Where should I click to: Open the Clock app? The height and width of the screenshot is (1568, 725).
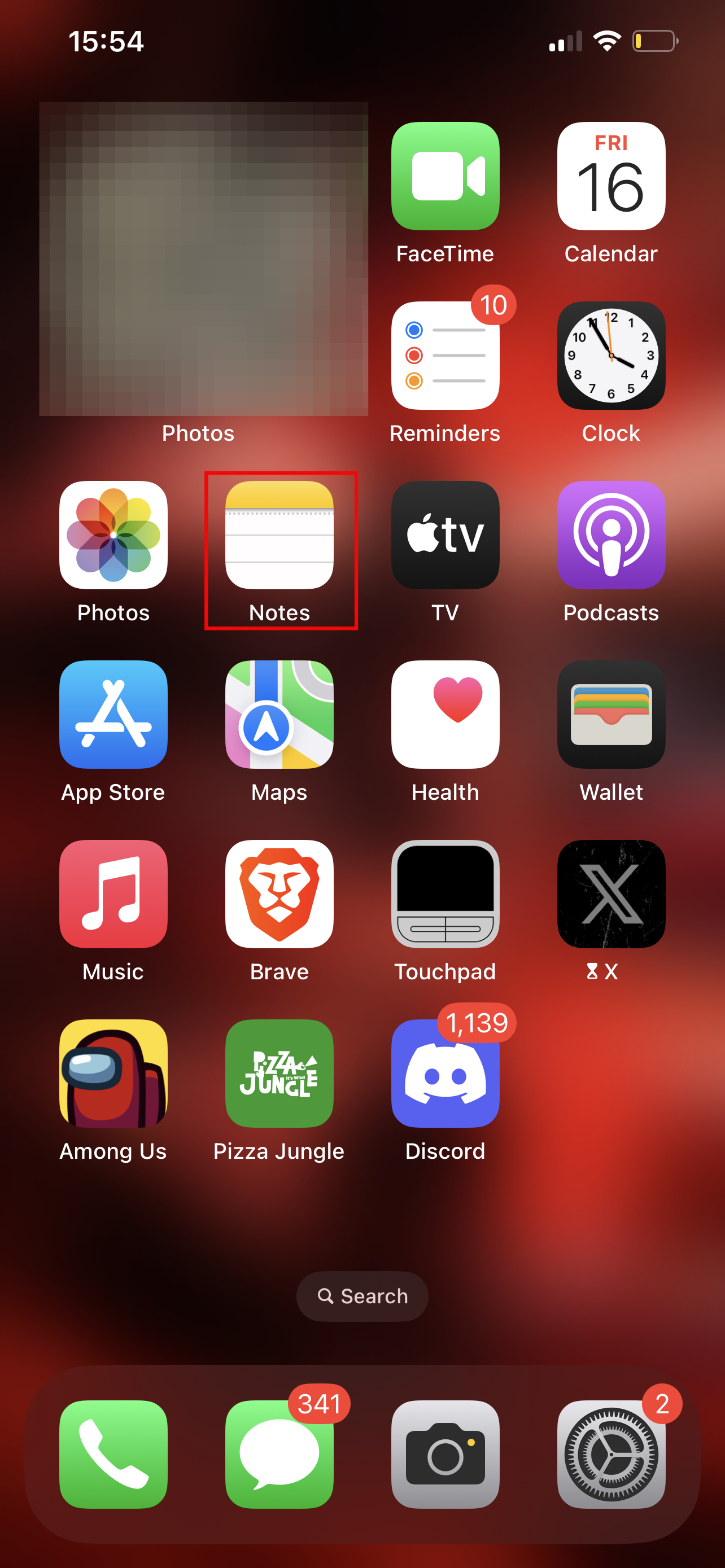(610, 356)
